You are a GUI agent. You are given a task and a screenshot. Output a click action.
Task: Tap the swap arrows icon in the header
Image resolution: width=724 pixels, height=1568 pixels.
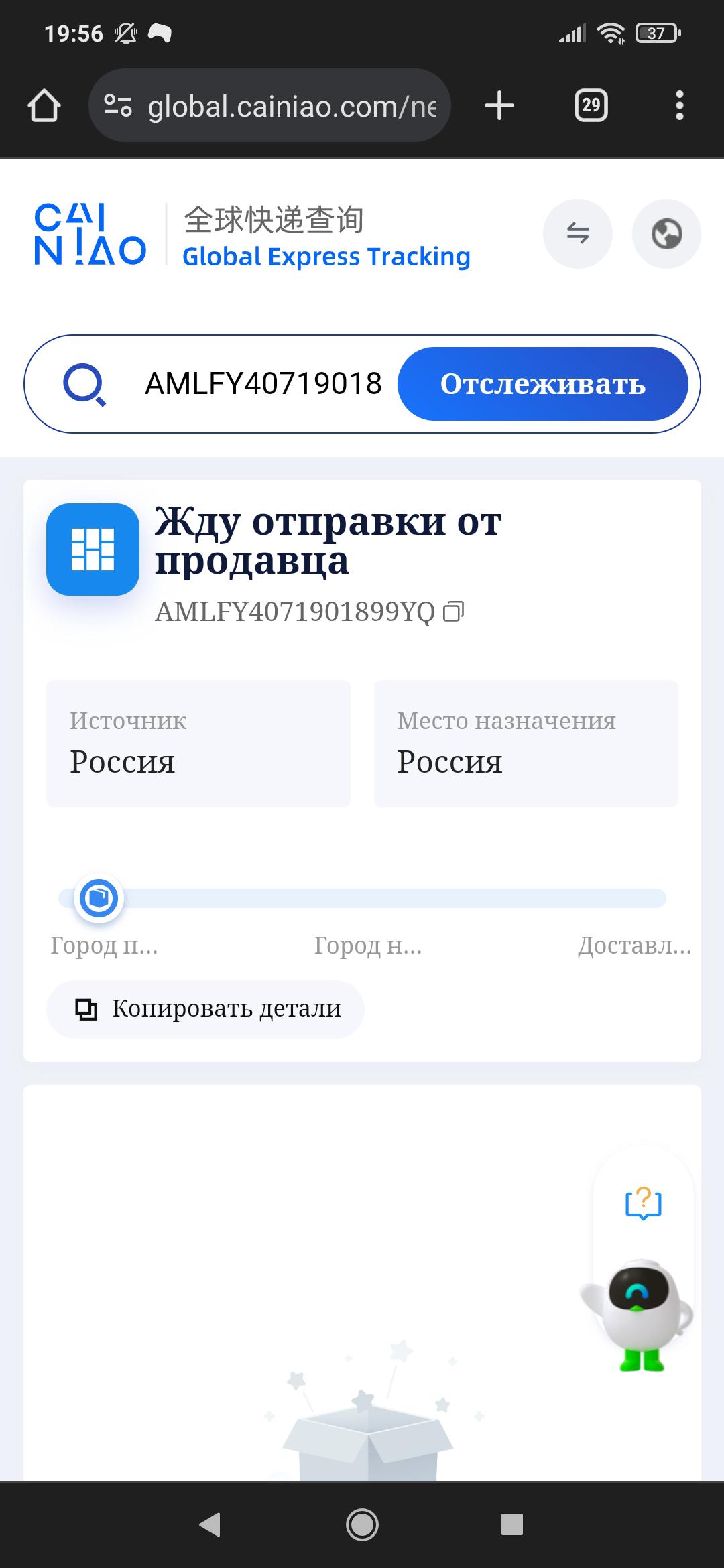[x=577, y=234]
